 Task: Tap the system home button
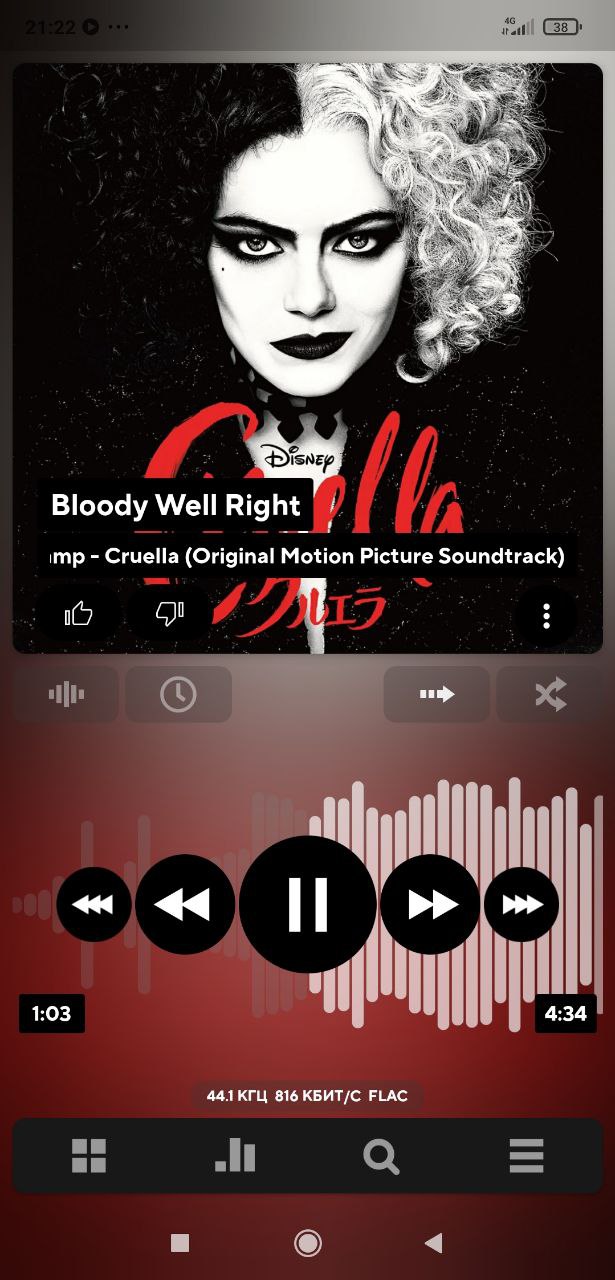pos(307,1243)
